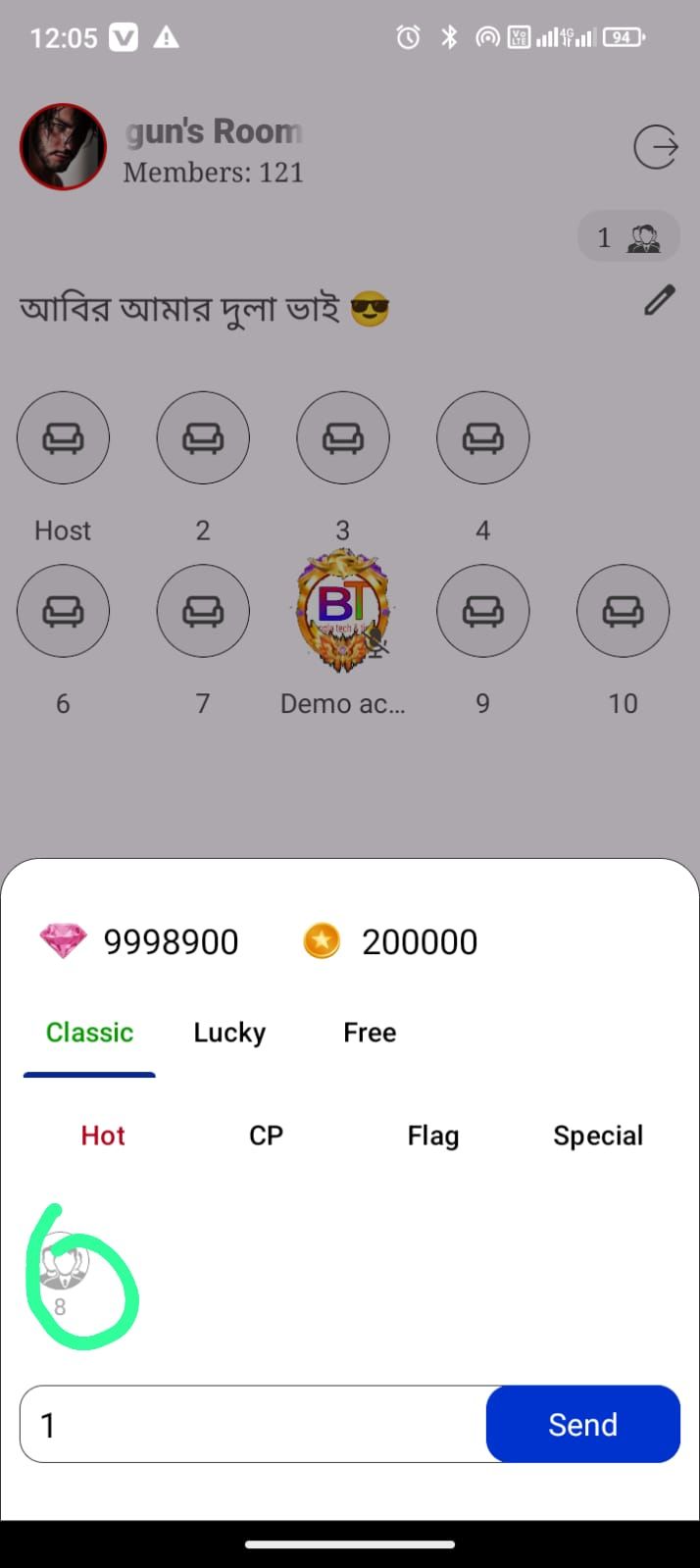Sit on seat number 10
Viewport: 700px width, 1568px height.
(x=623, y=611)
